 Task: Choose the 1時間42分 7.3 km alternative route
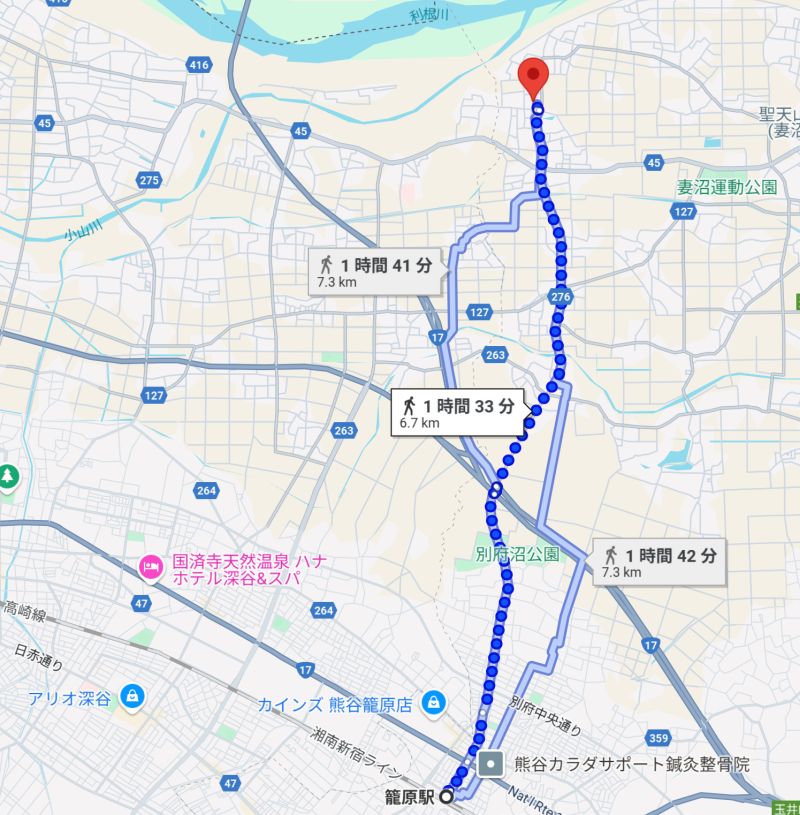tap(660, 562)
